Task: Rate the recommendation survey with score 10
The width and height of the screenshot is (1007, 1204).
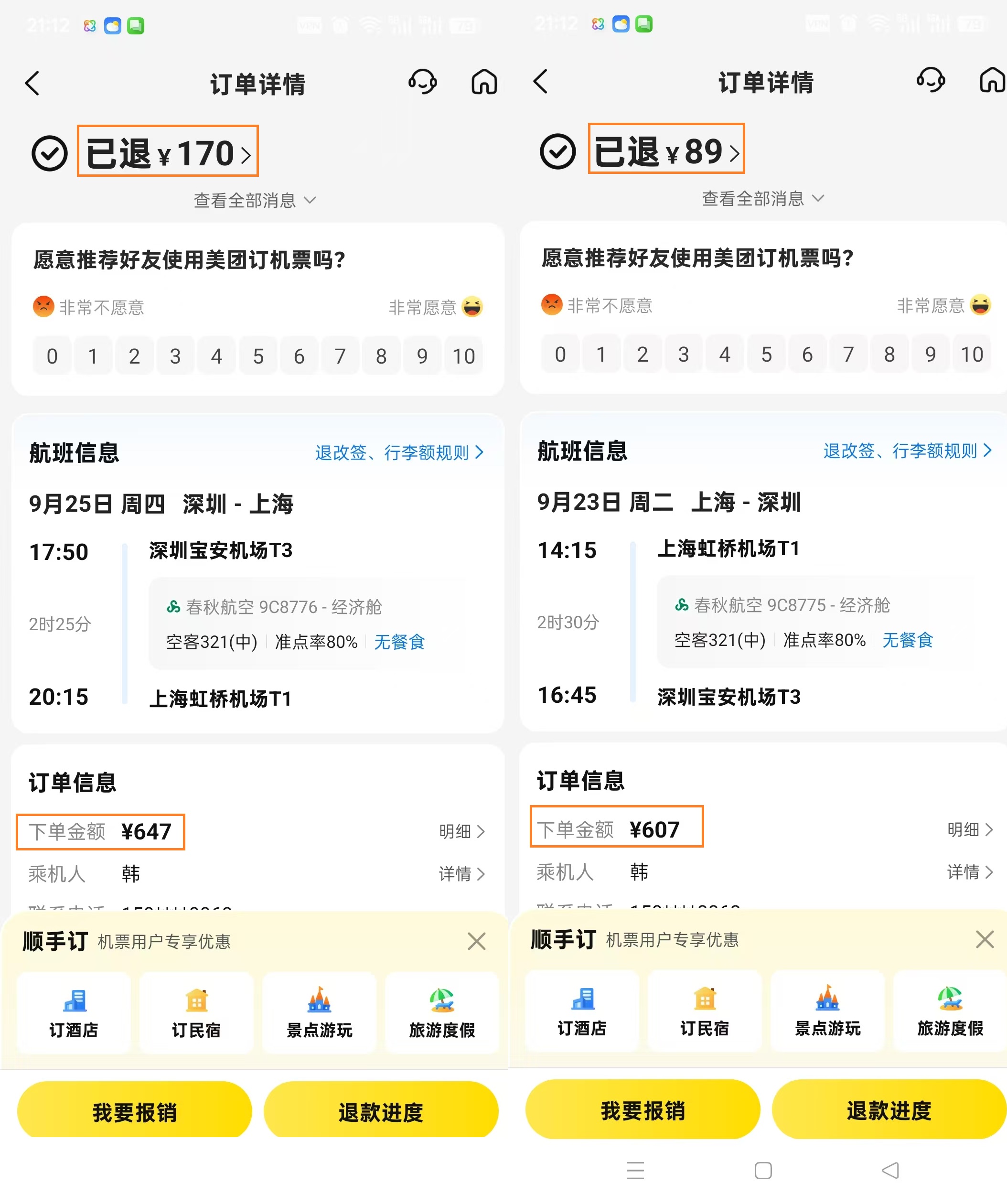Action: (464, 355)
